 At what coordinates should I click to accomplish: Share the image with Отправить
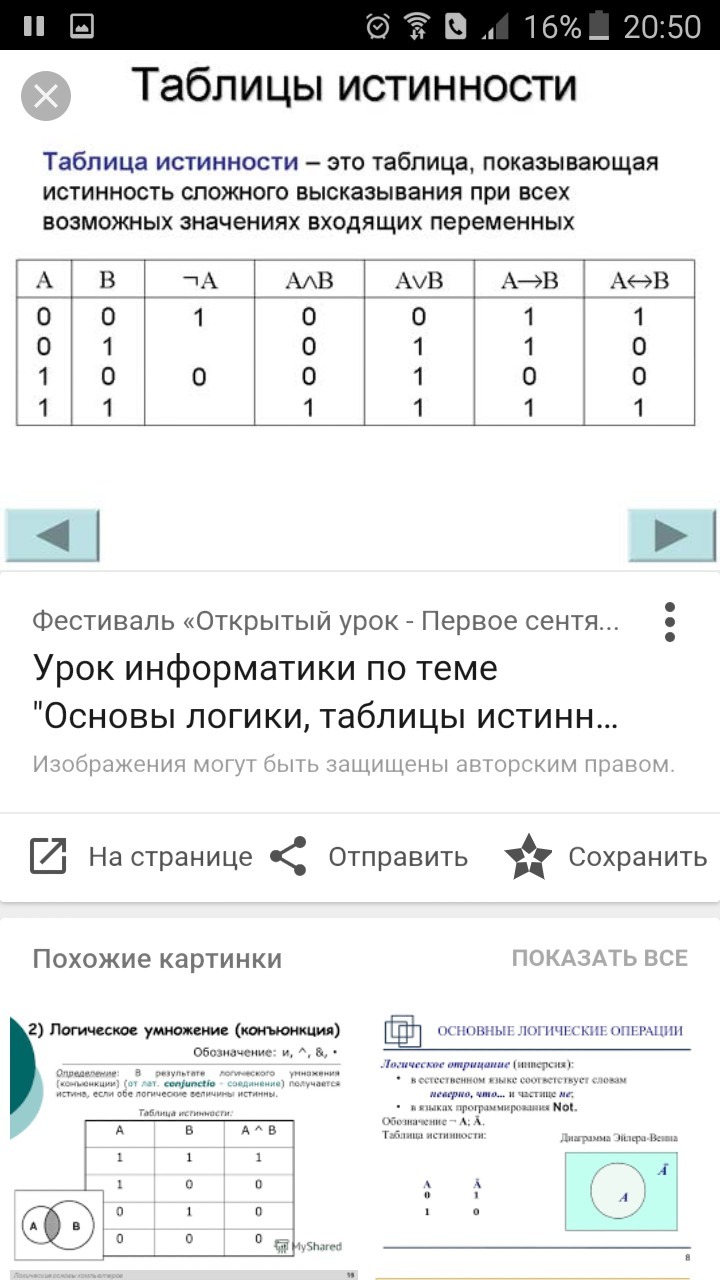coord(369,857)
